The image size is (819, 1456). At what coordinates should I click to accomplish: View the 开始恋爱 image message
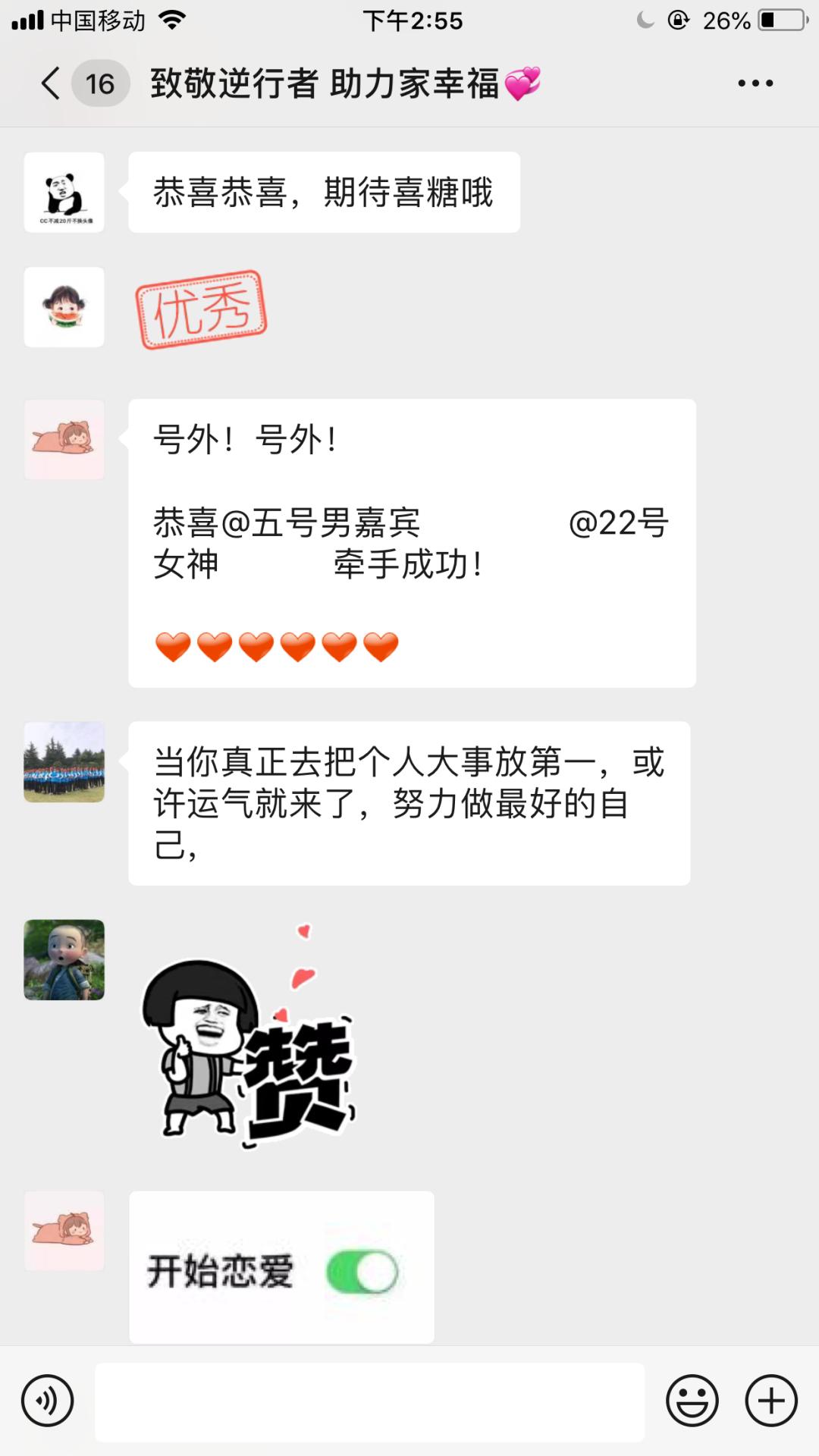coord(281,1267)
